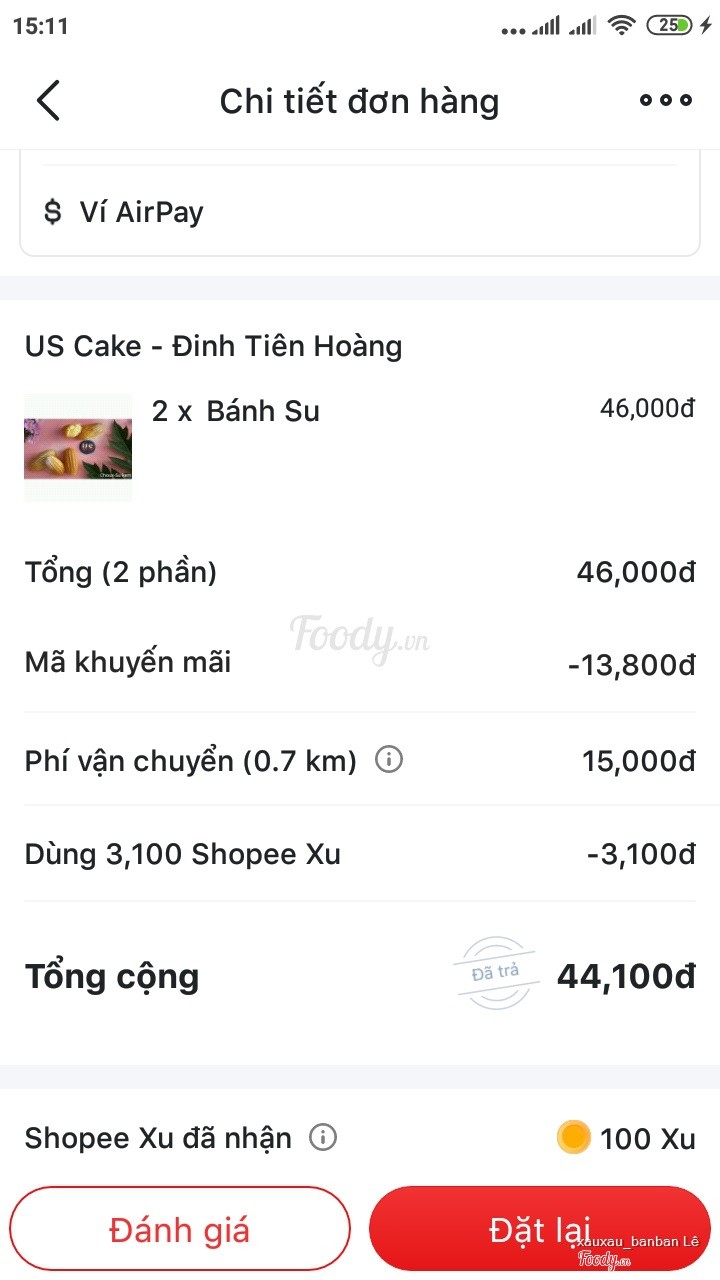Show info about Shopee Xu đã nhận
The width and height of the screenshot is (720, 1280).
click(x=322, y=1137)
